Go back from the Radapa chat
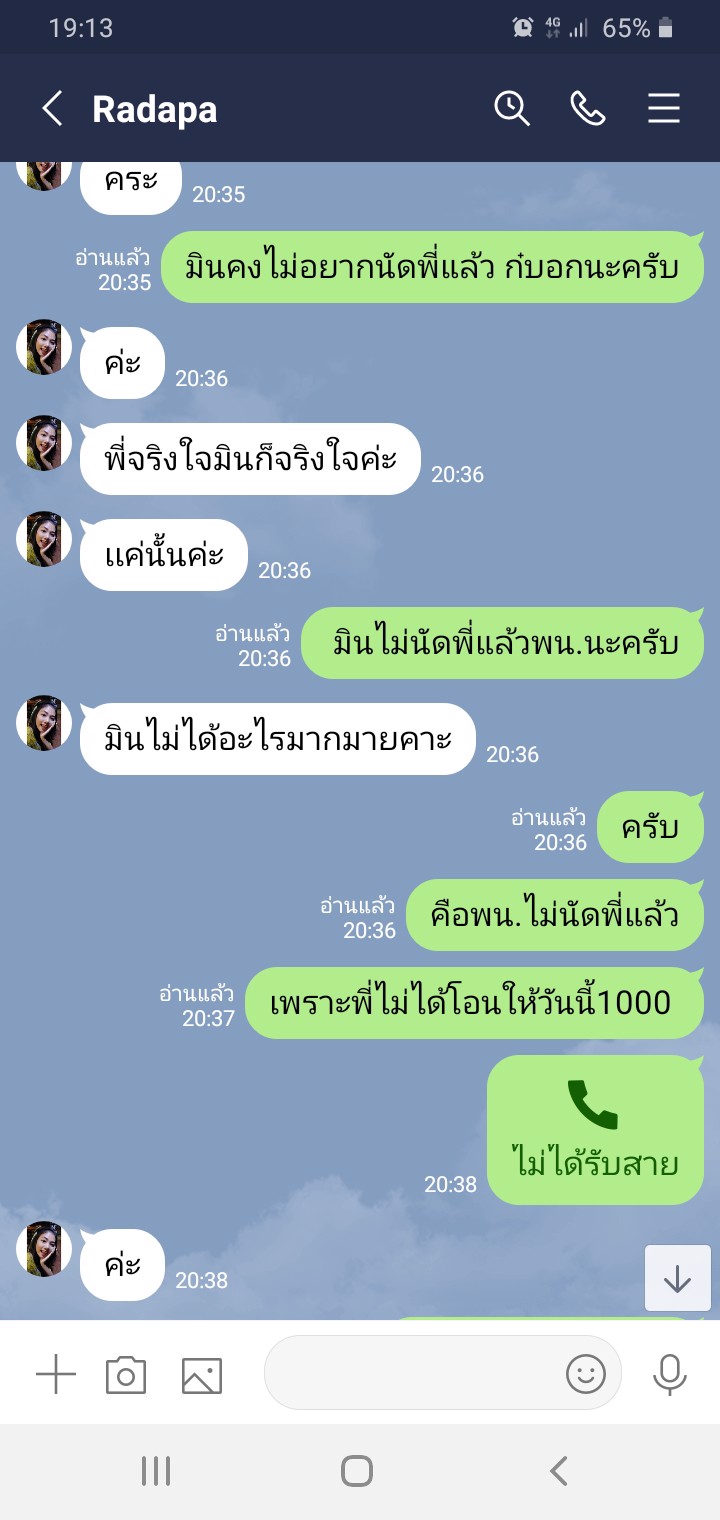This screenshot has height=1520, width=720. tap(53, 109)
